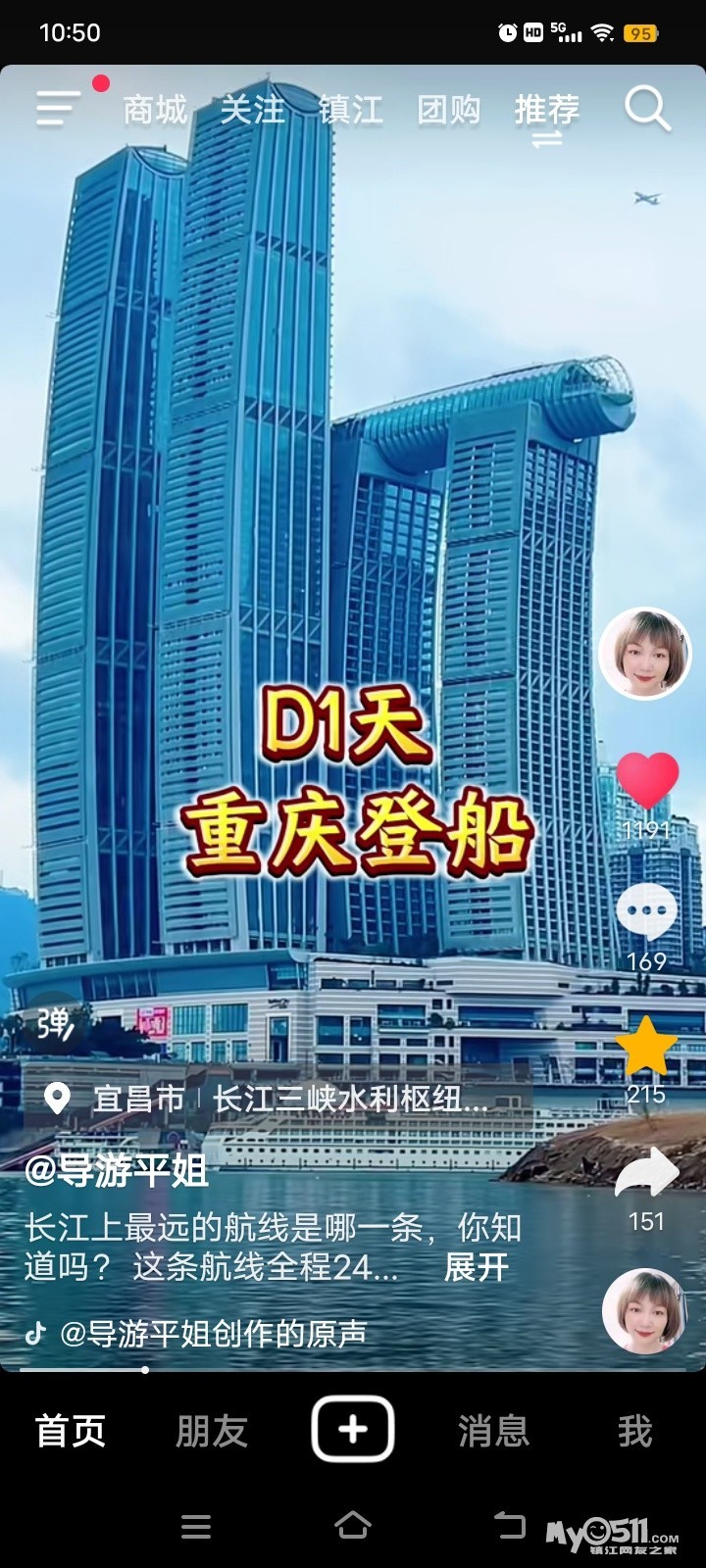This screenshot has height=1568, width=706.
Task: Open the search magnifier
Action: click(x=647, y=108)
